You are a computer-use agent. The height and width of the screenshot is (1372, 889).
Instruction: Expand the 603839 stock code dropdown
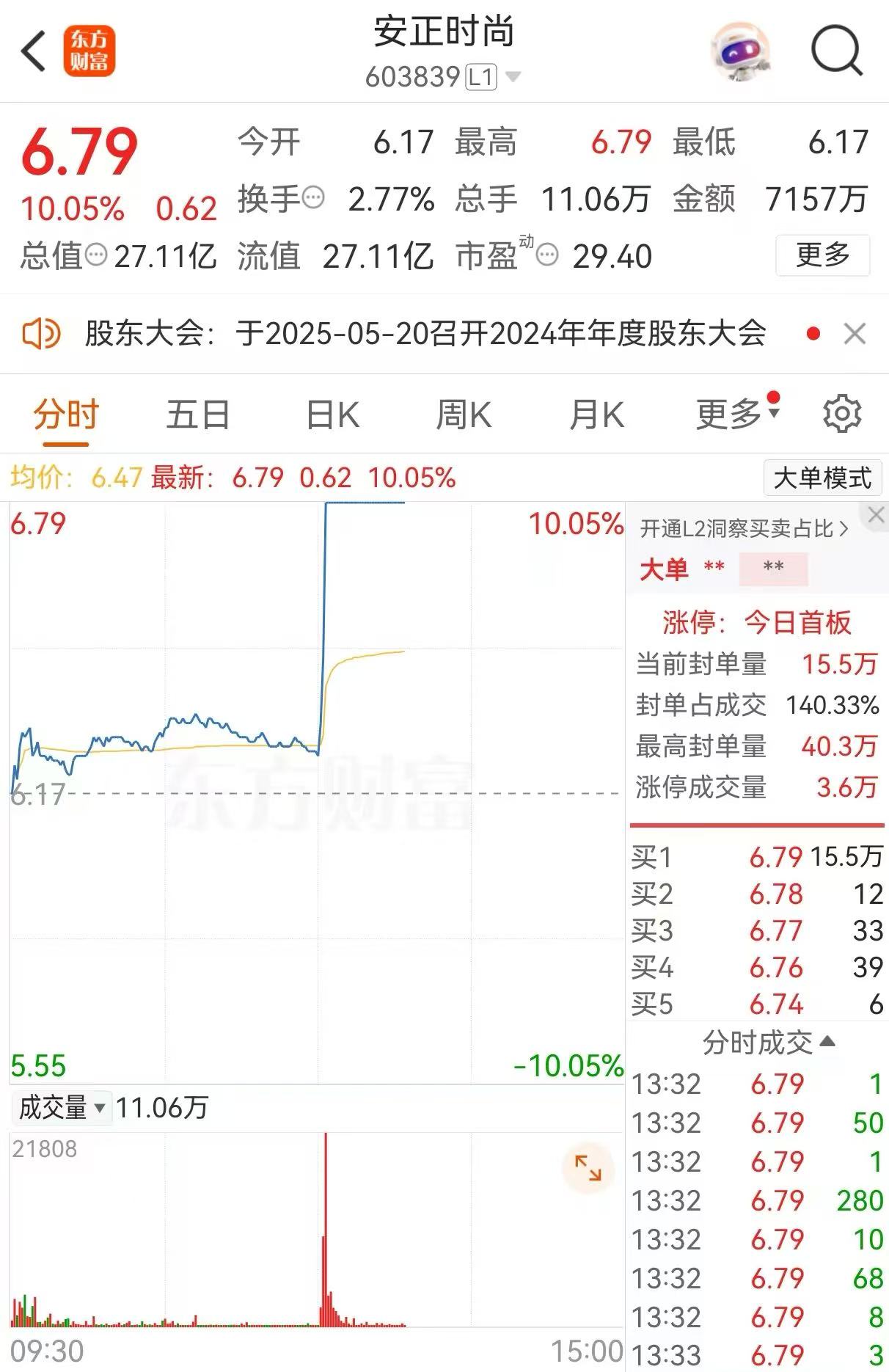[513, 76]
